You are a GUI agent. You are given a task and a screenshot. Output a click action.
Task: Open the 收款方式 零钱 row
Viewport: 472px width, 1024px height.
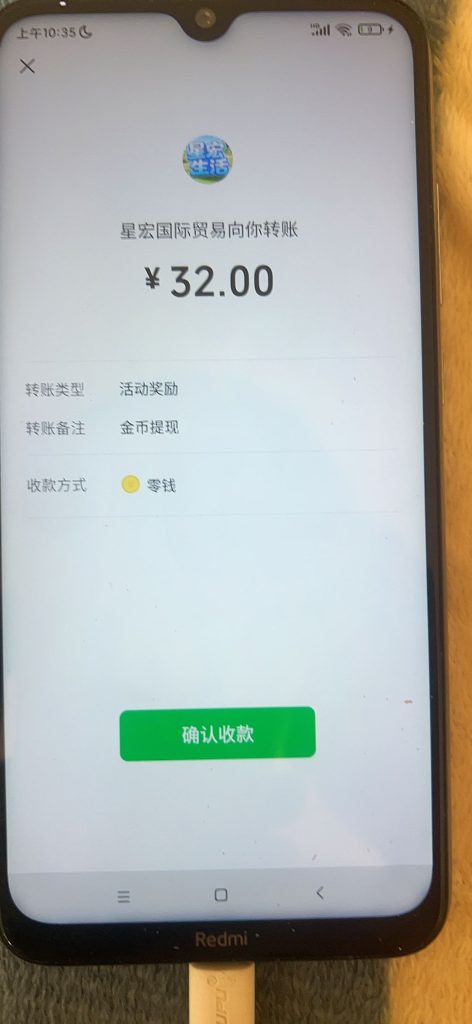coord(212,485)
